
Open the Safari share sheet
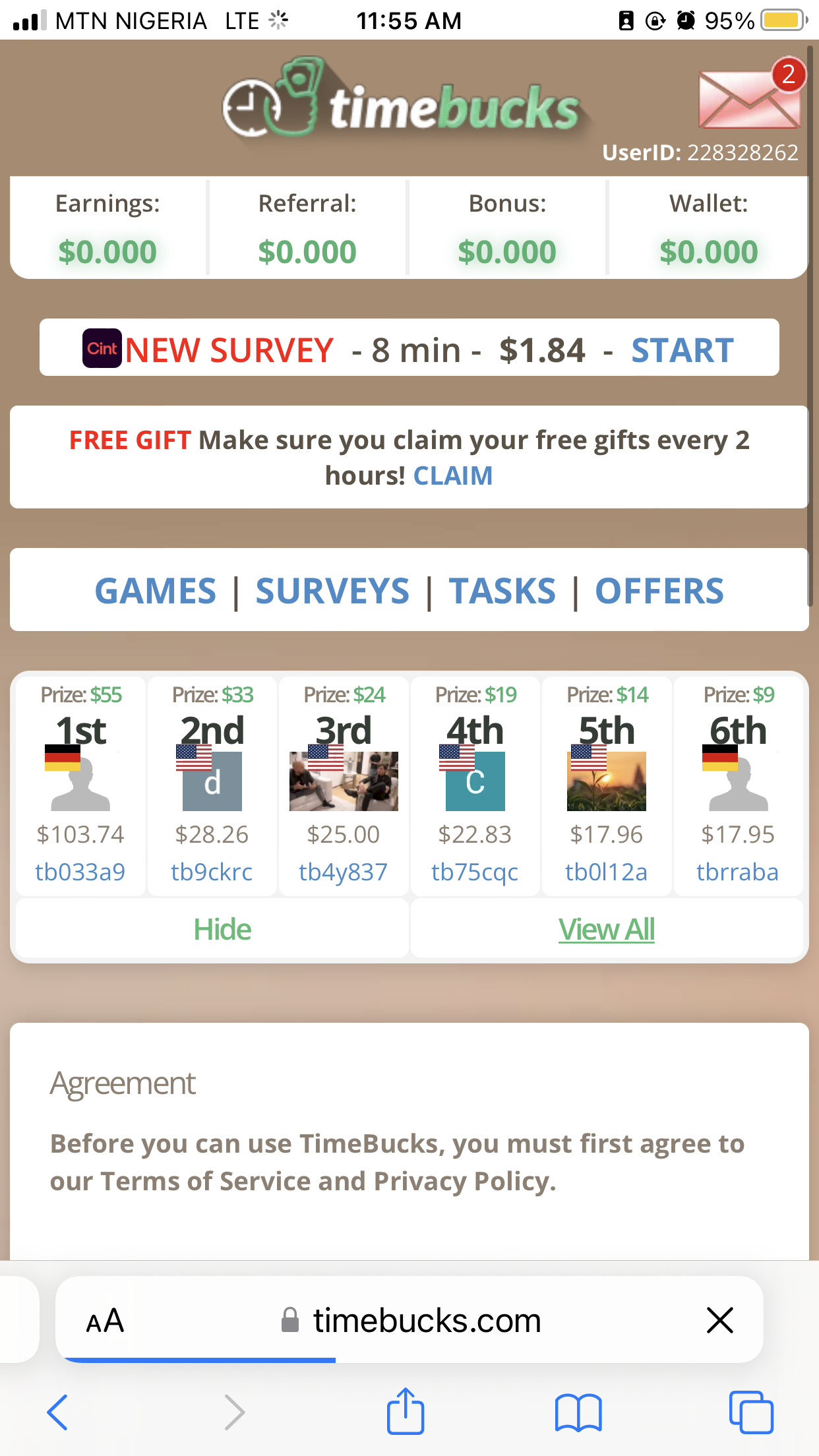pos(405,1411)
